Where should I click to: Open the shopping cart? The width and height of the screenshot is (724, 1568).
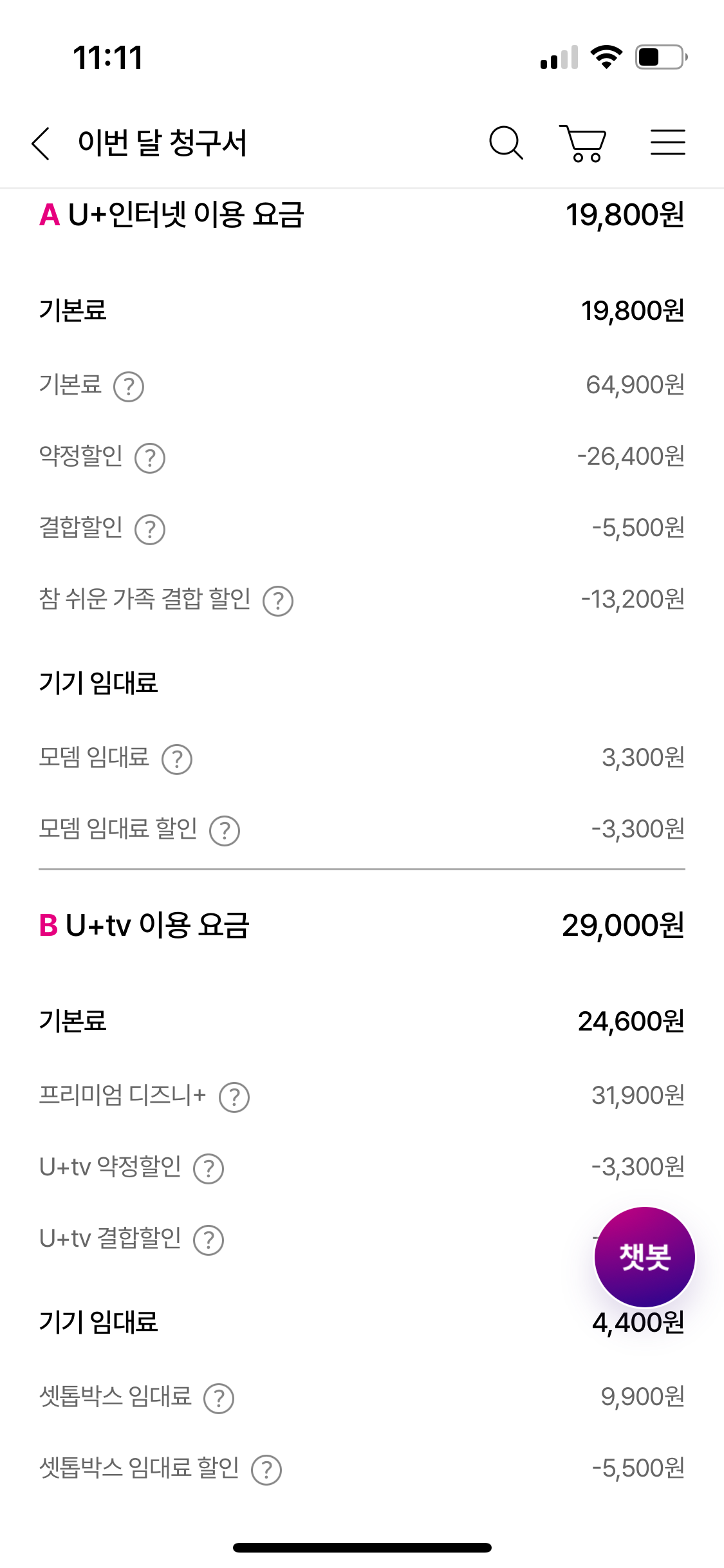[583, 143]
